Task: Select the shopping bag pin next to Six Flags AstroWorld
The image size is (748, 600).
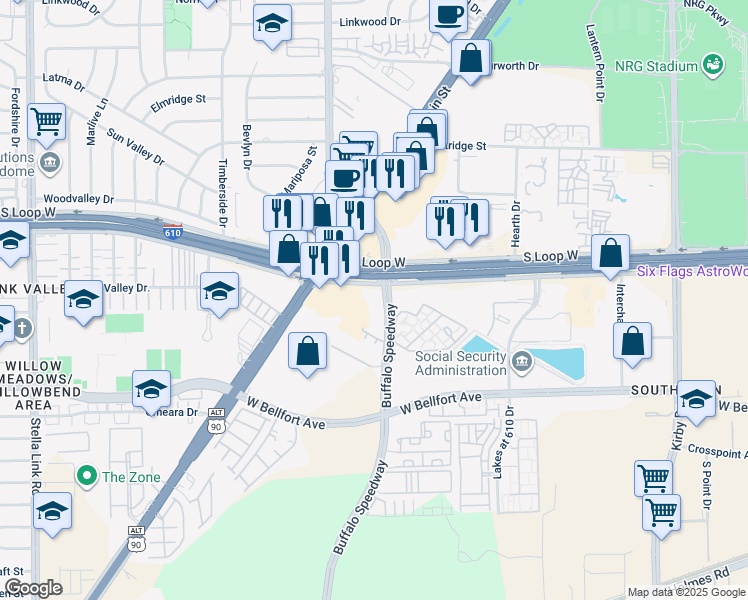Action: [611, 255]
